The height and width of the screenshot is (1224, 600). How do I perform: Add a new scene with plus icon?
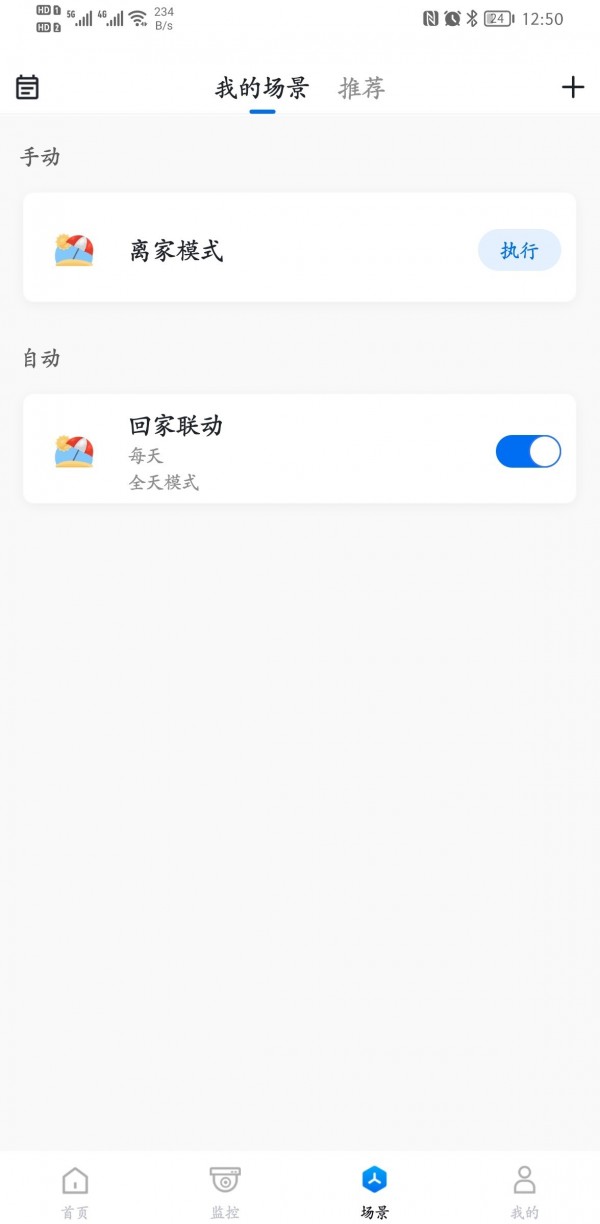(x=572, y=88)
